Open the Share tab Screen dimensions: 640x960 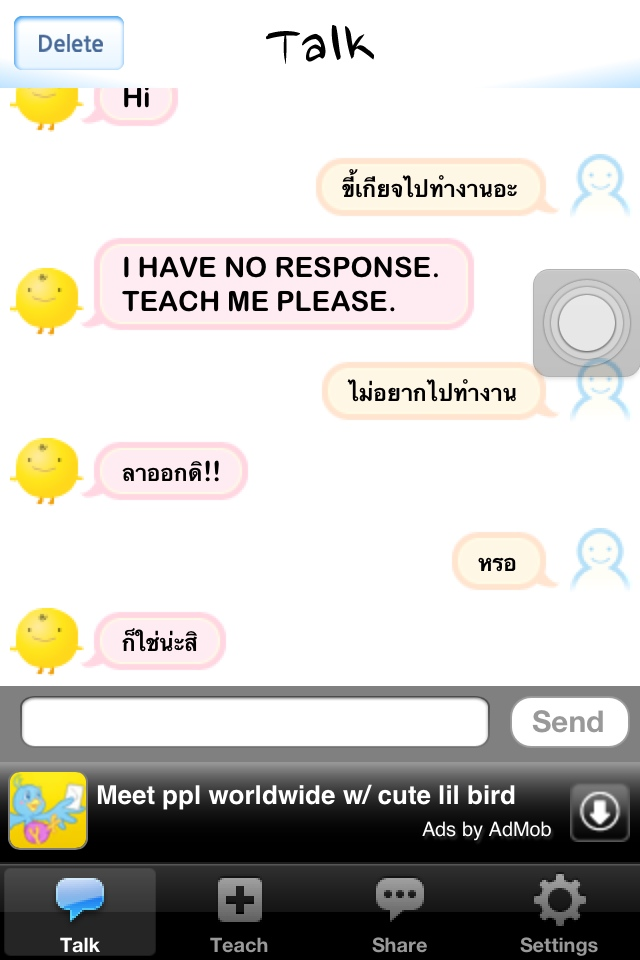point(399,914)
